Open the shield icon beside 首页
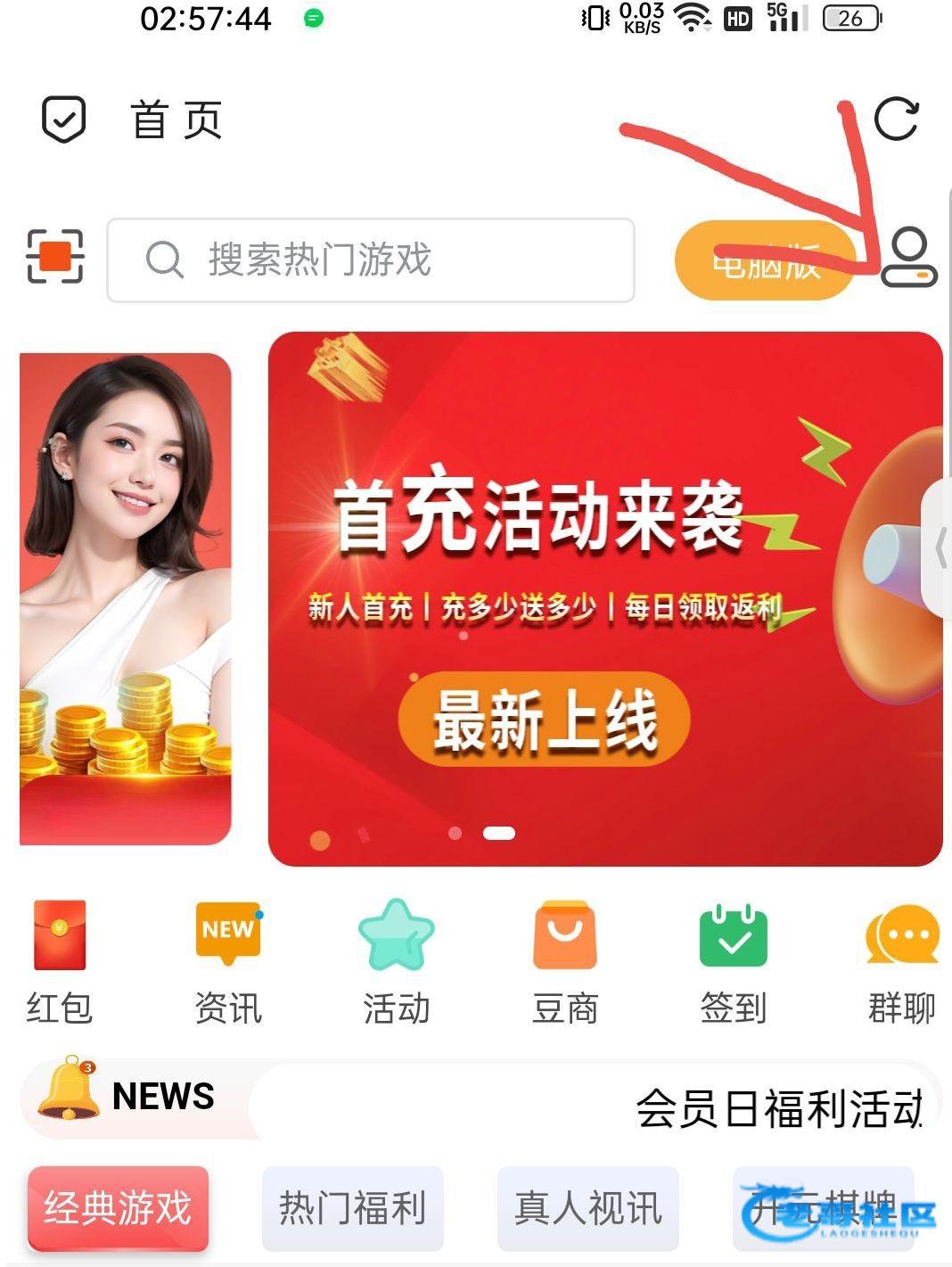 point(64,119)
